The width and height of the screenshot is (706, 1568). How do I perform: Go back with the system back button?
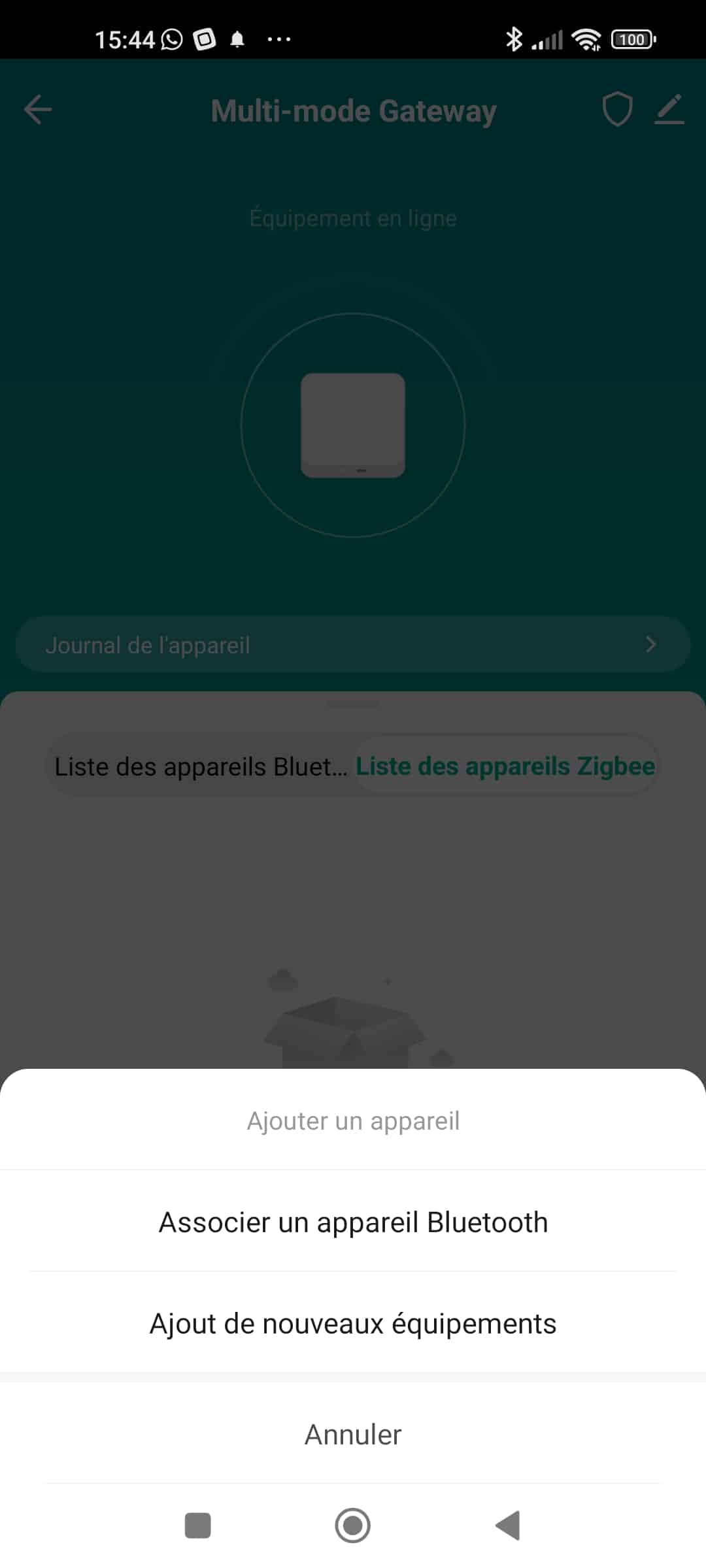[508, 1526]
